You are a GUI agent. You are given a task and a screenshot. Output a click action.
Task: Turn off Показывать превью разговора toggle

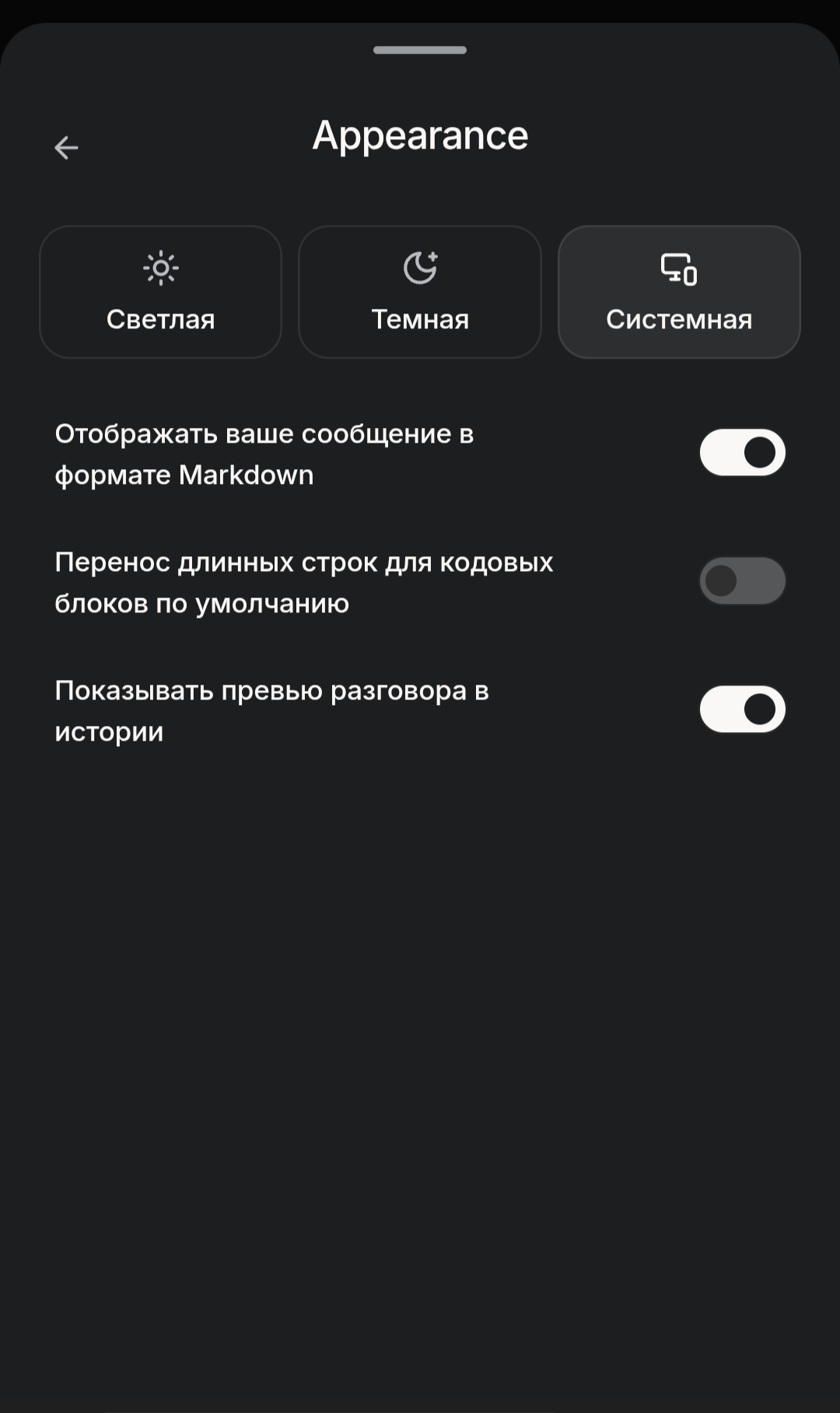tap(743, 710)
